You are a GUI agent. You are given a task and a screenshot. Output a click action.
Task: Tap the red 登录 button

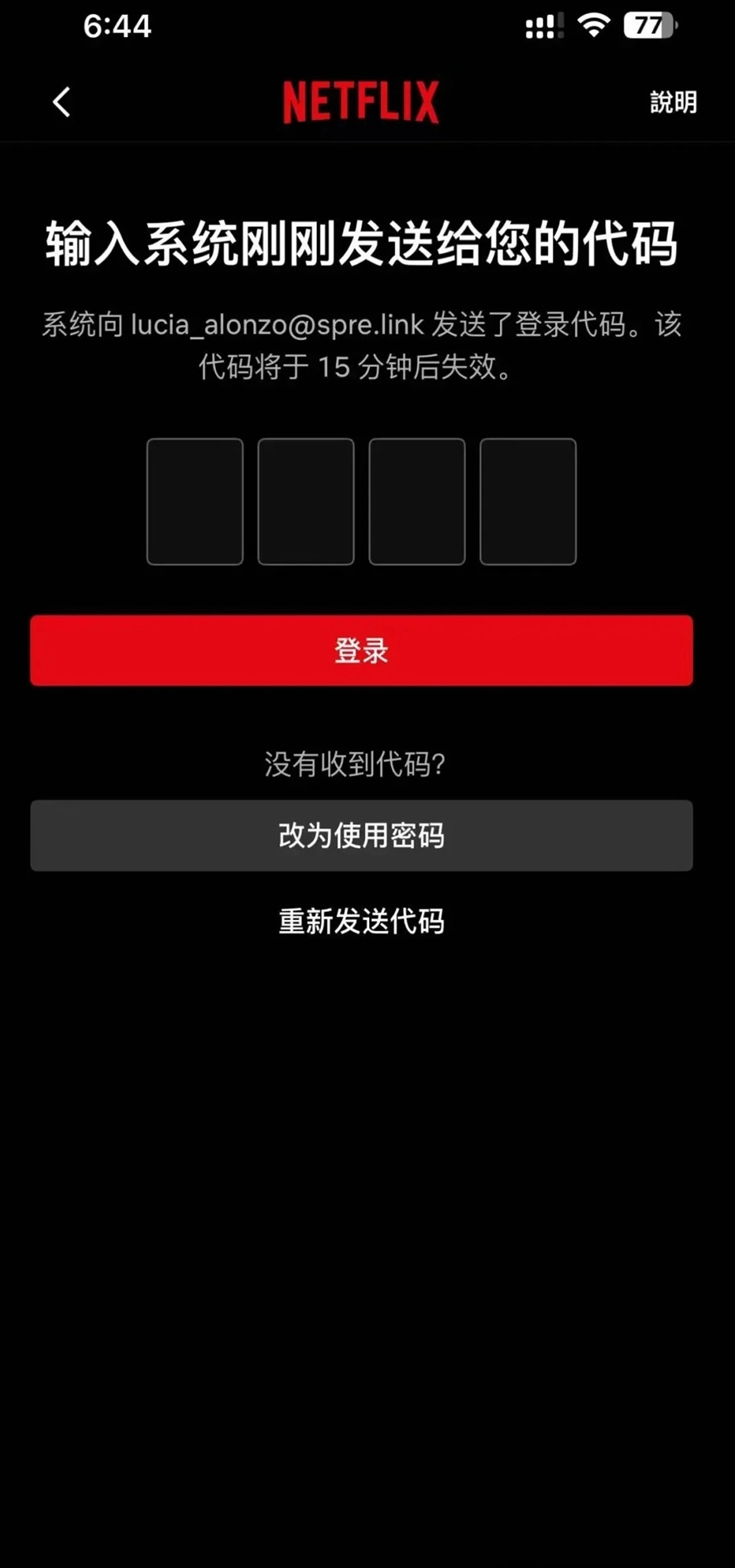(x=362, y=650)
